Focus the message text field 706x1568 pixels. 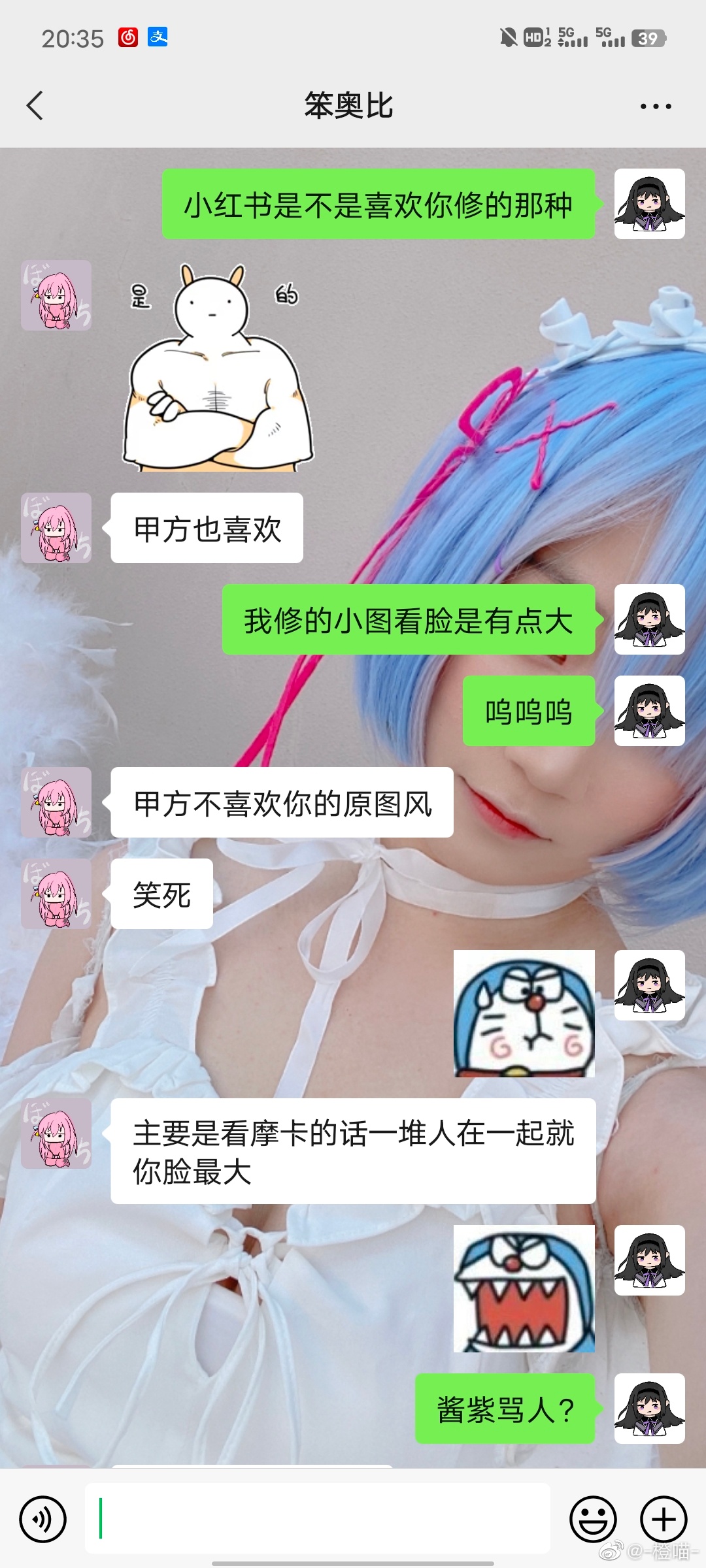pos(317,1518)
